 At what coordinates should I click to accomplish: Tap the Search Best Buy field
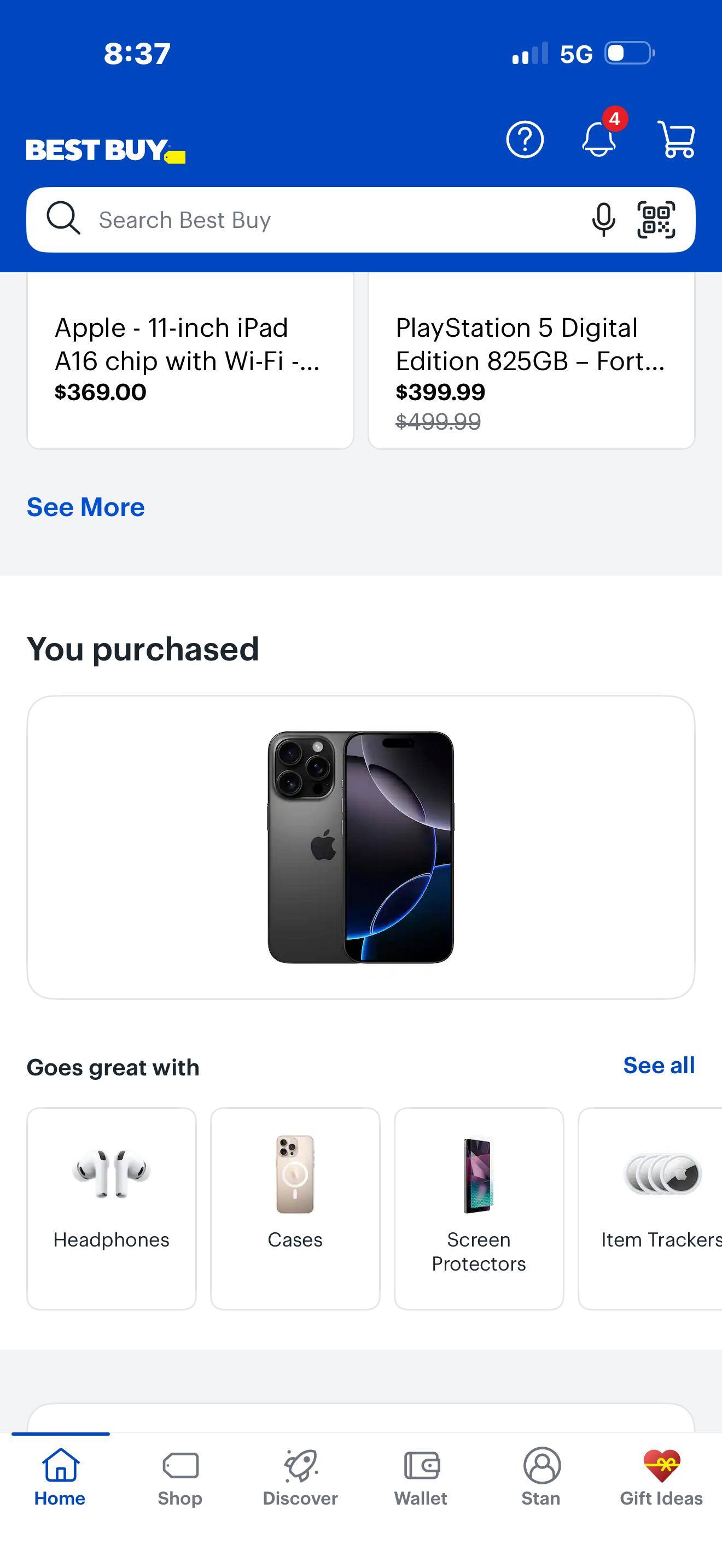[x=304, y=220]
